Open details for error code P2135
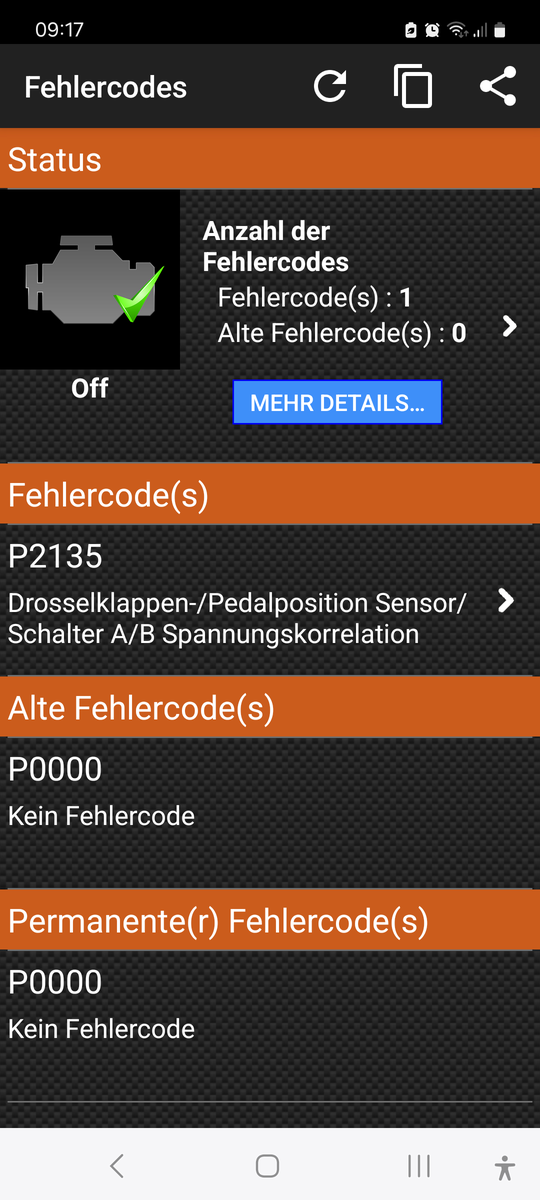540x1200 pixels. pyautogui.click(x=270, y=593)
